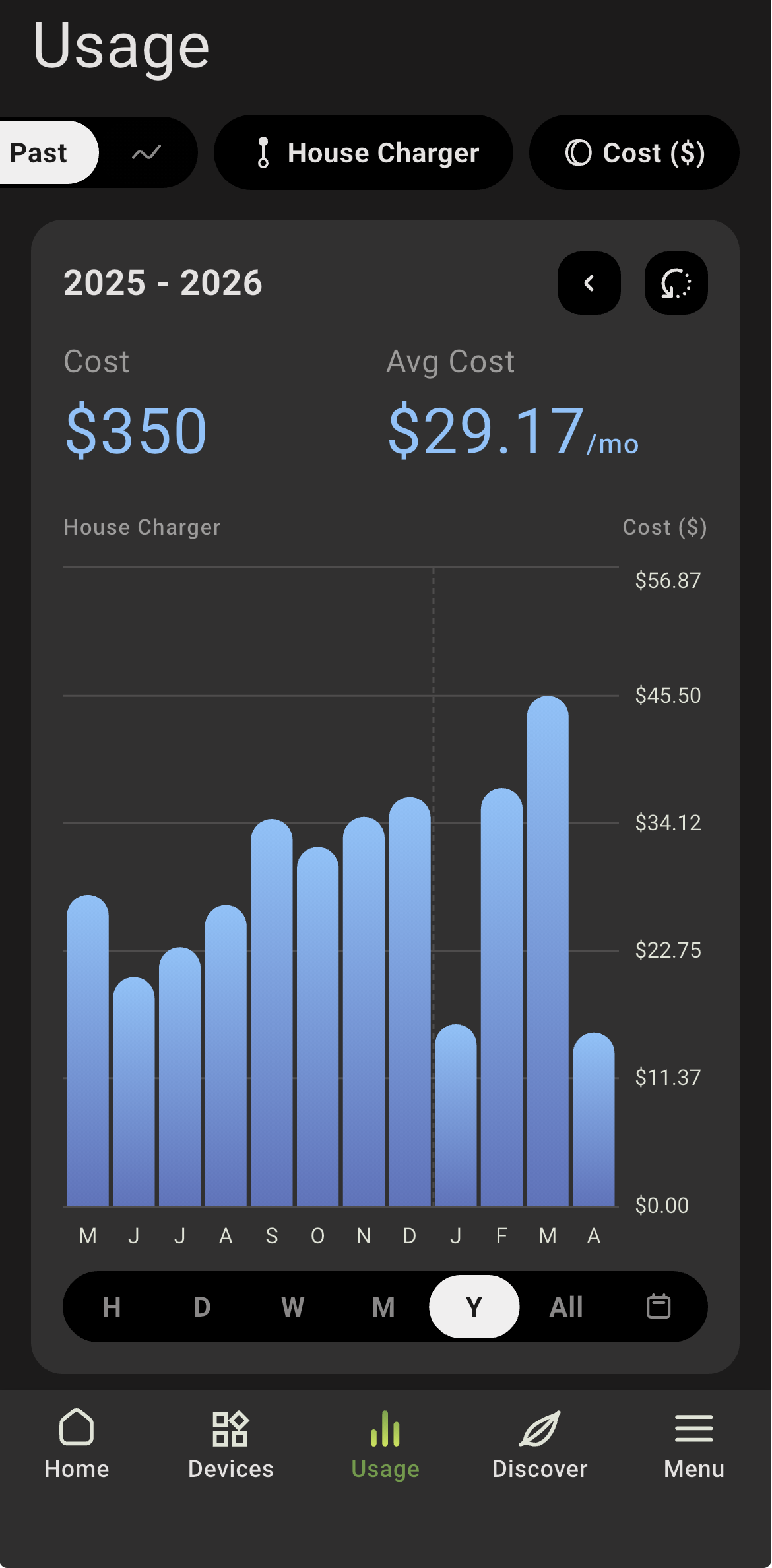772x1568 pixels.
Task: Reset chart to the current period
Action: point(676,283)
